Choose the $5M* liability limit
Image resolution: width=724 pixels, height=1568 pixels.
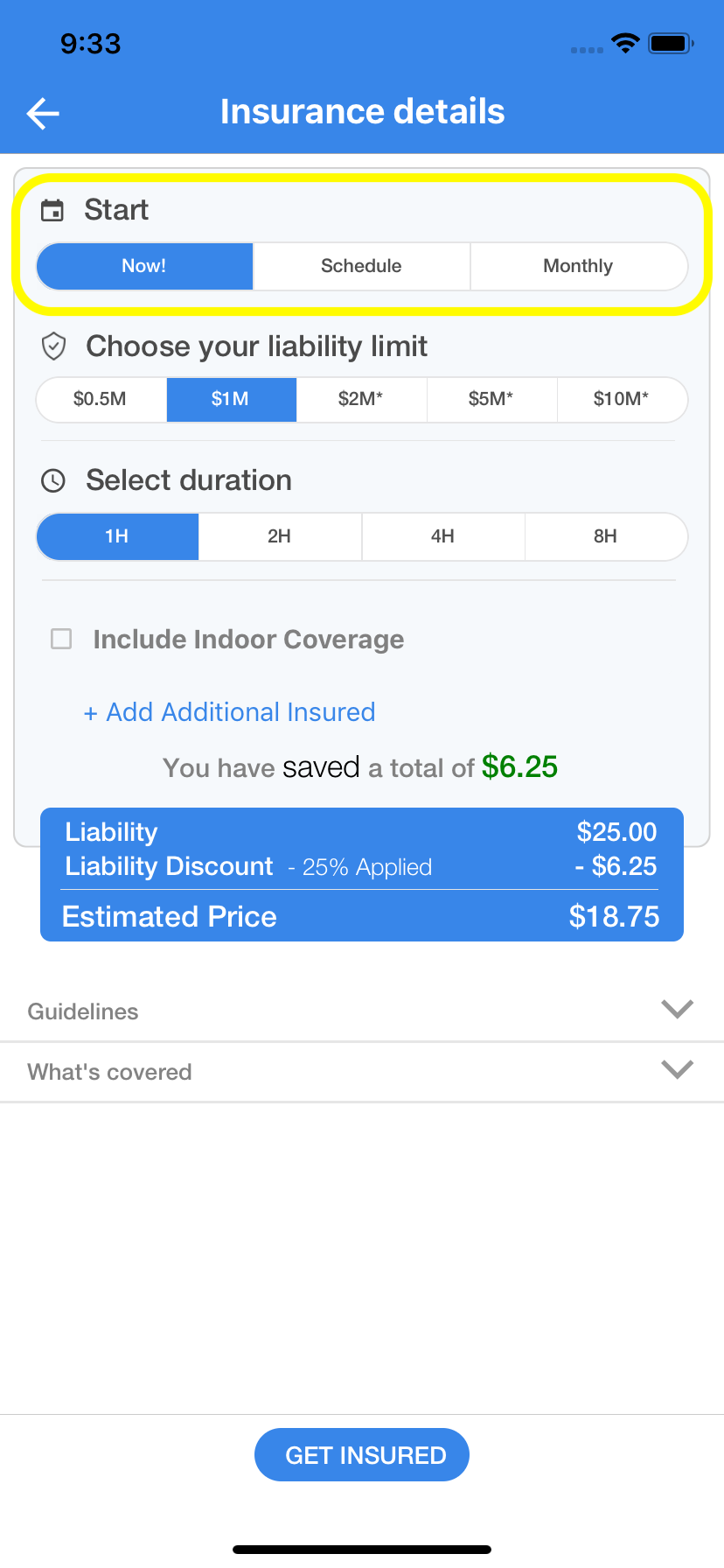(491, 399)
